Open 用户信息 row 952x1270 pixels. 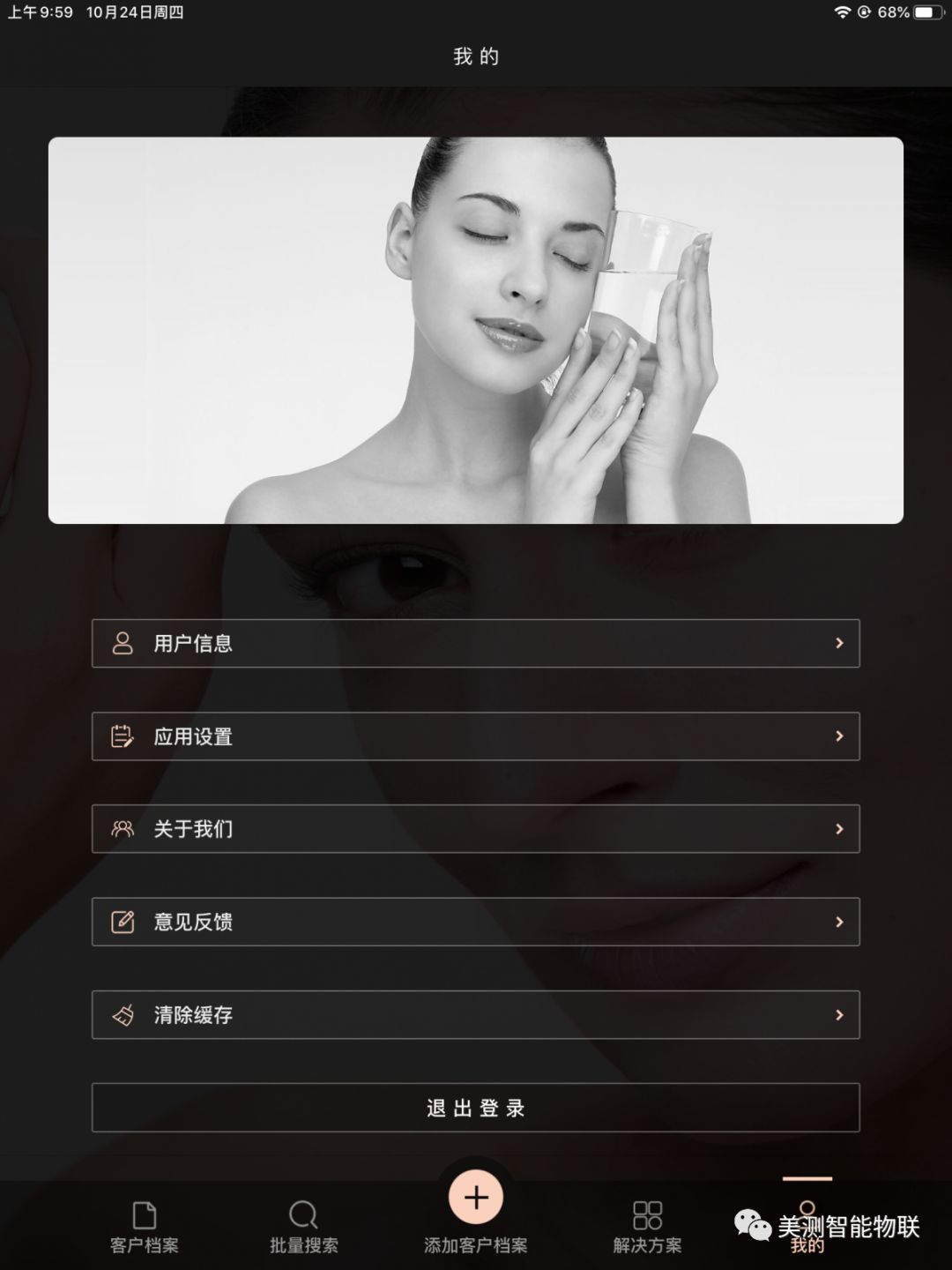coord(475,643)
